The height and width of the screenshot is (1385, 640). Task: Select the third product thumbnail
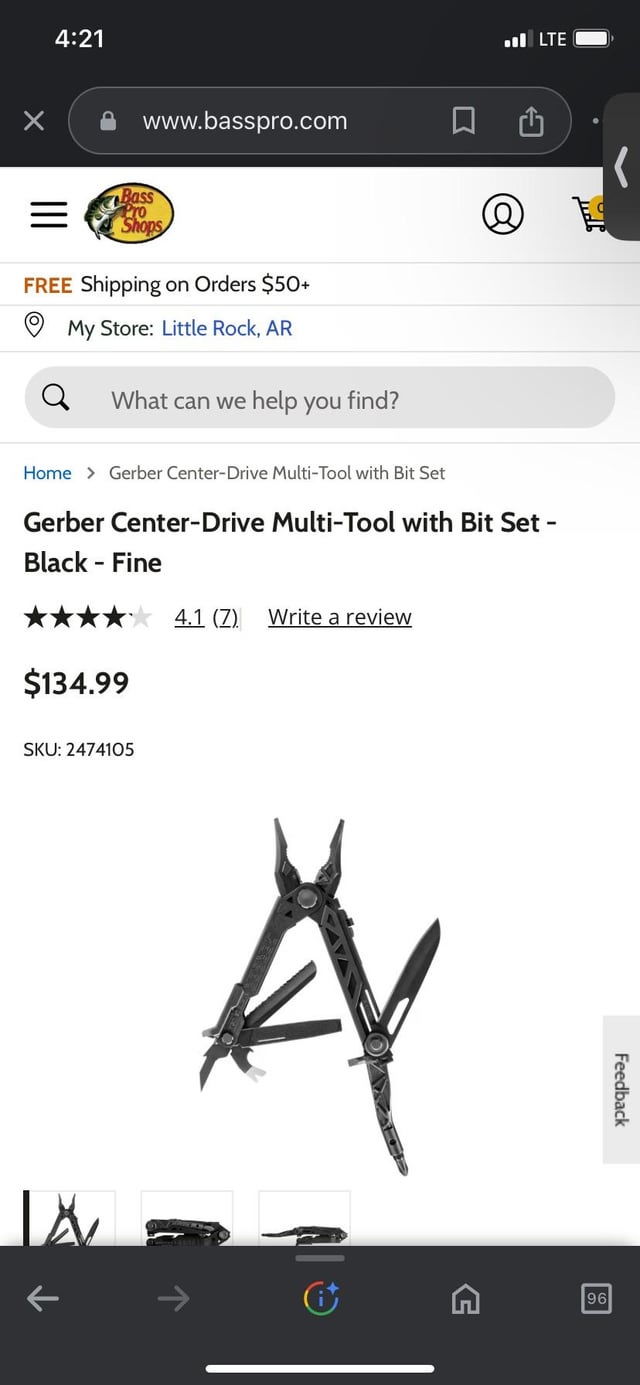(x=304, y=1220)
